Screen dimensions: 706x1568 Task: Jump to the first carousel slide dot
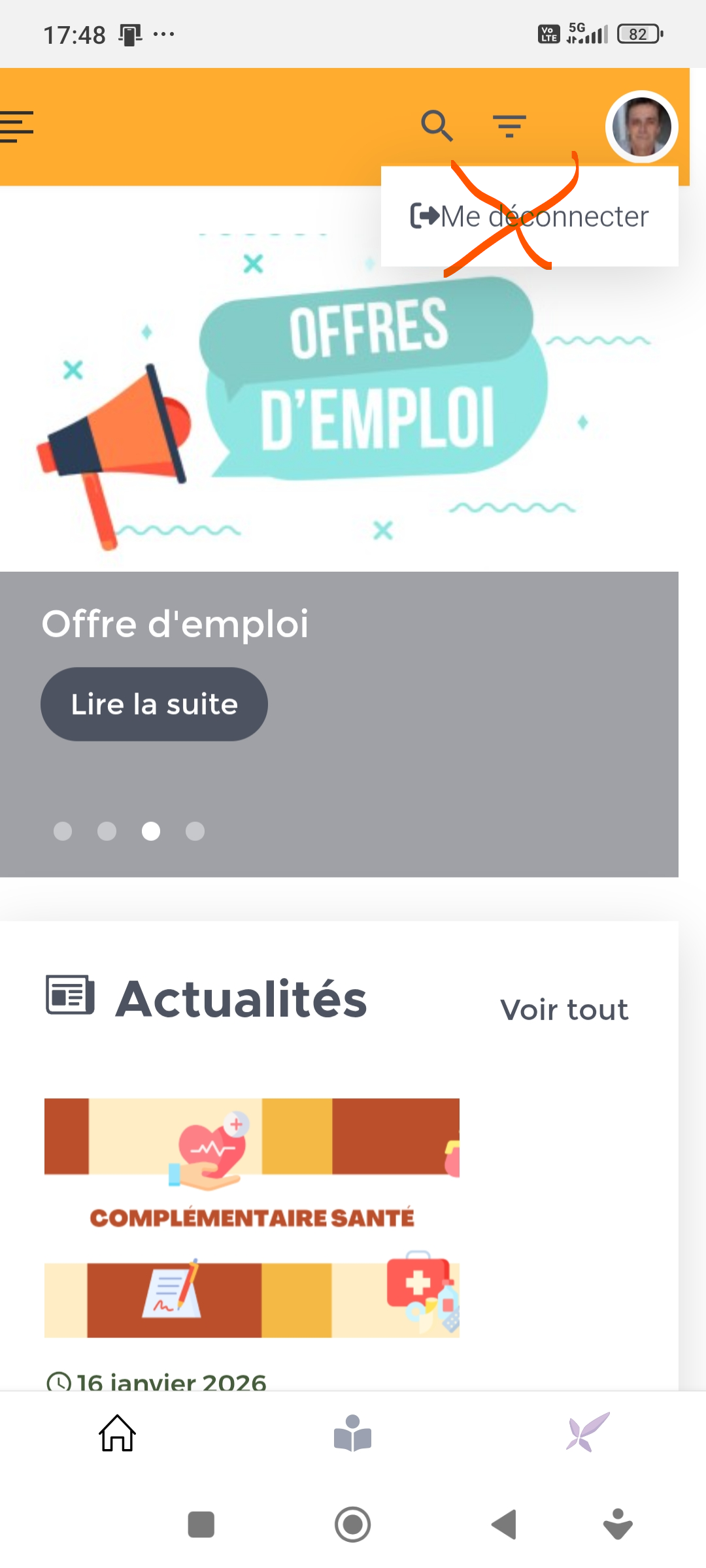coord(63,831)
